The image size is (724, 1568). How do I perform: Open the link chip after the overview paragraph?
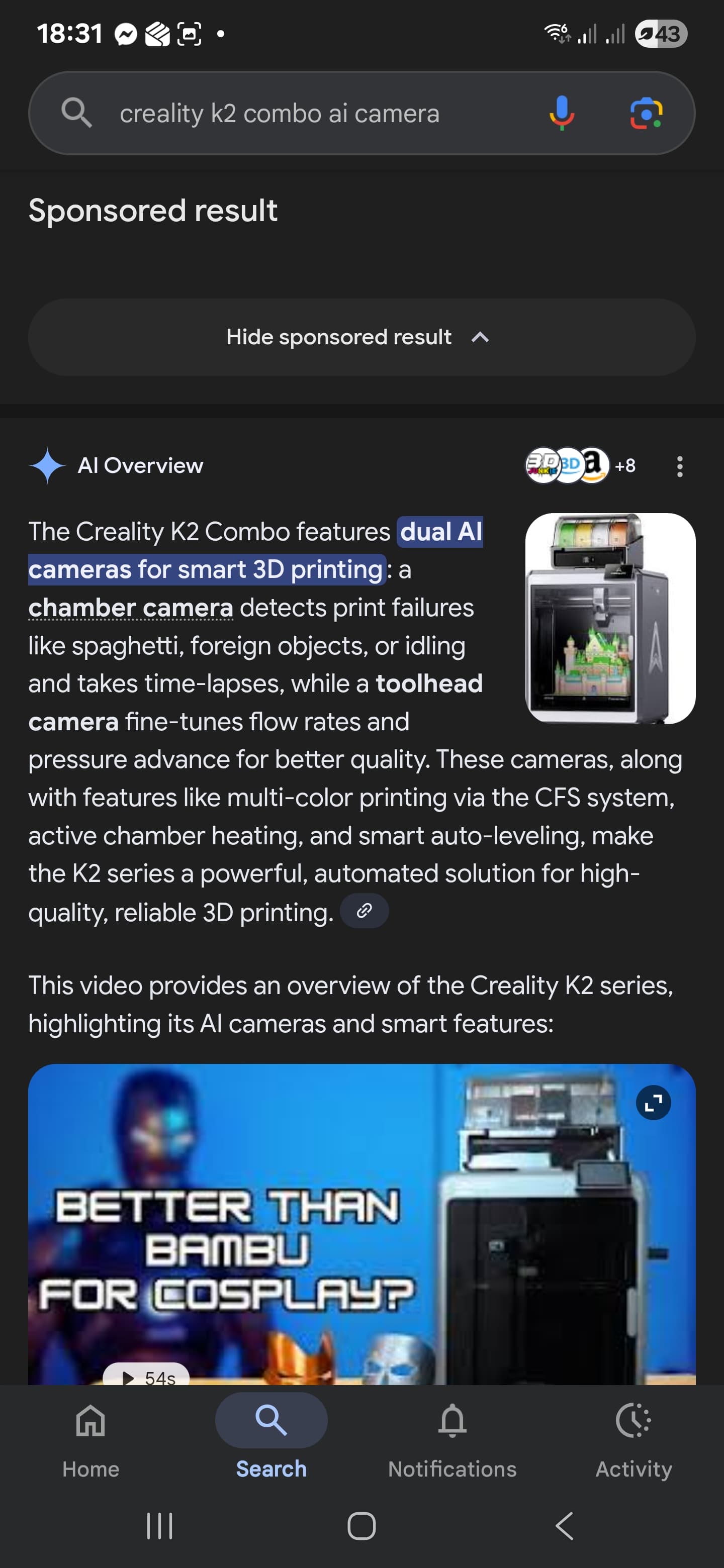tap(364, 911)
